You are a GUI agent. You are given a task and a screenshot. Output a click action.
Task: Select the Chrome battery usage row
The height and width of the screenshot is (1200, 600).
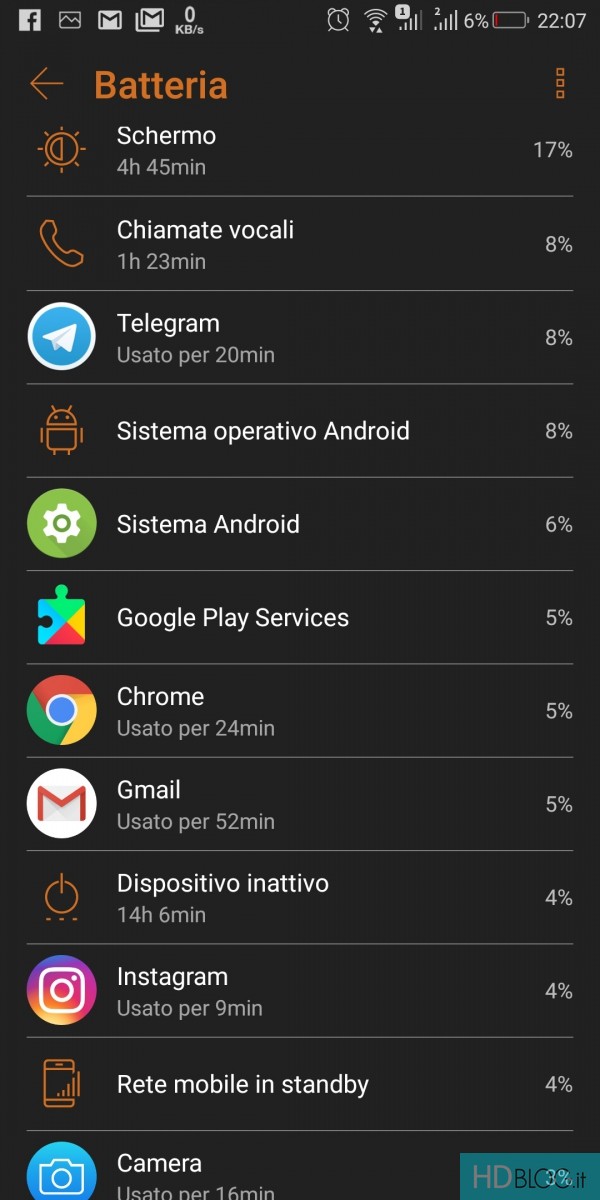(x=300, y=711)
